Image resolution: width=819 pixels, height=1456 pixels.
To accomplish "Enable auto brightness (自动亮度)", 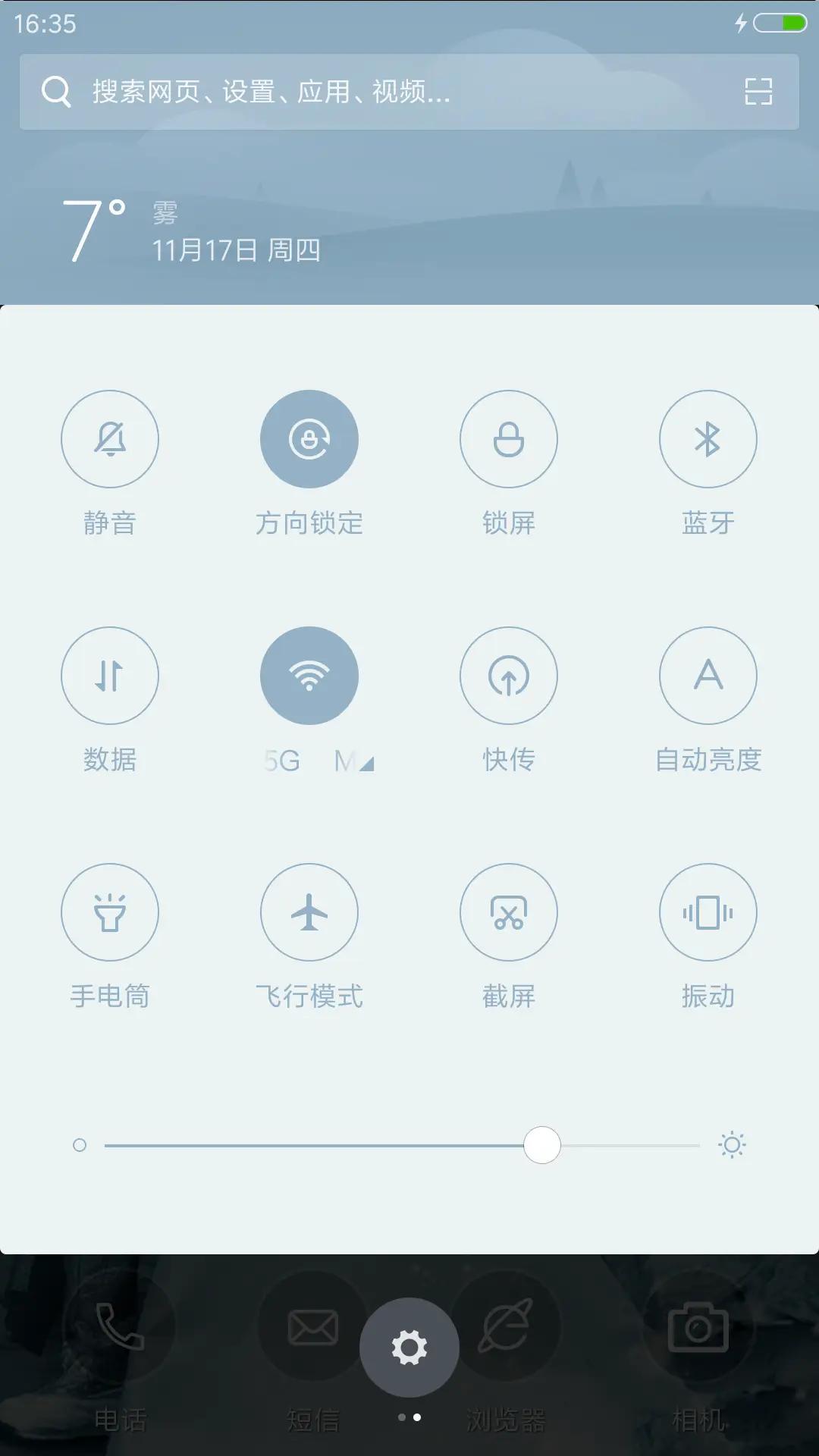I will pyautogui.click(x=708, y=675).
